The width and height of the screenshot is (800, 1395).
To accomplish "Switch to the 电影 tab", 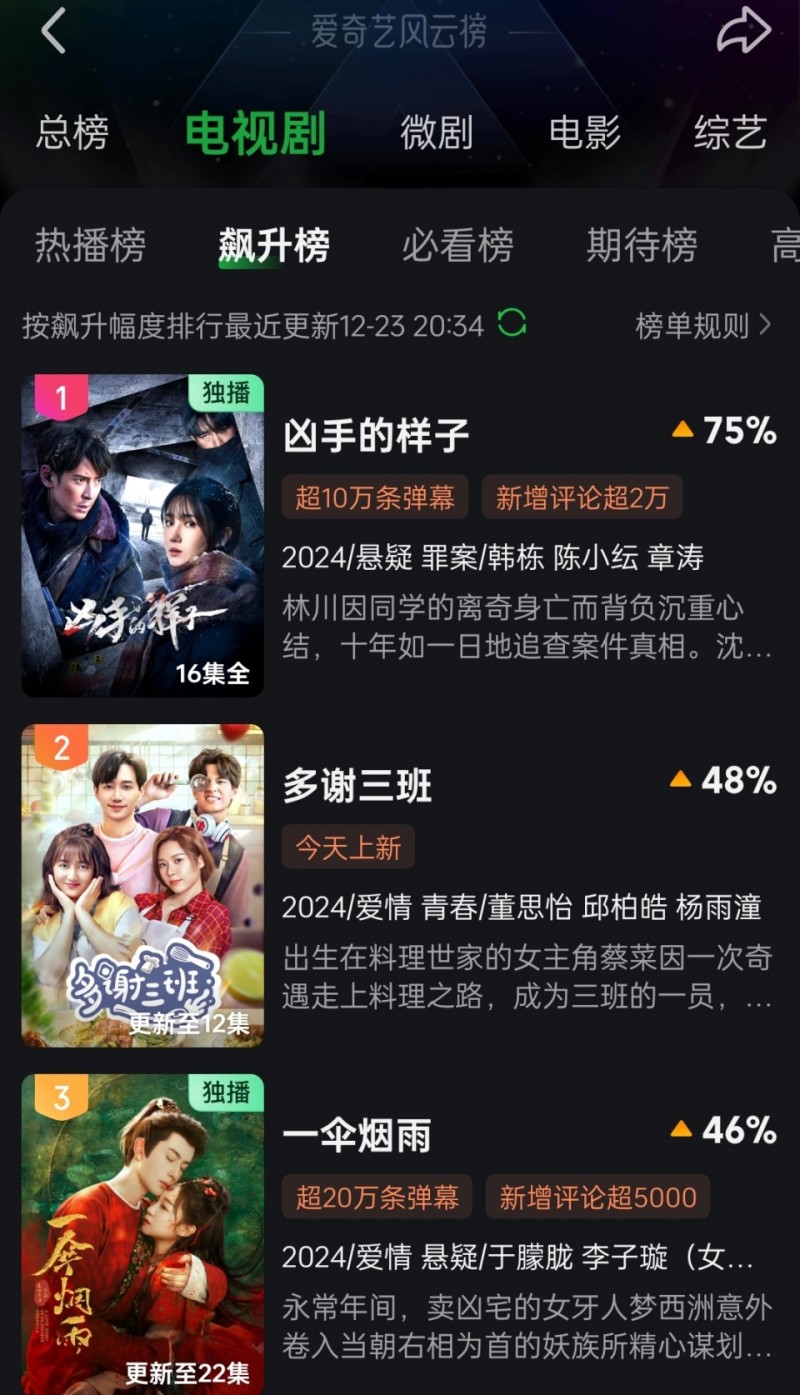I will tap(583, 134).
